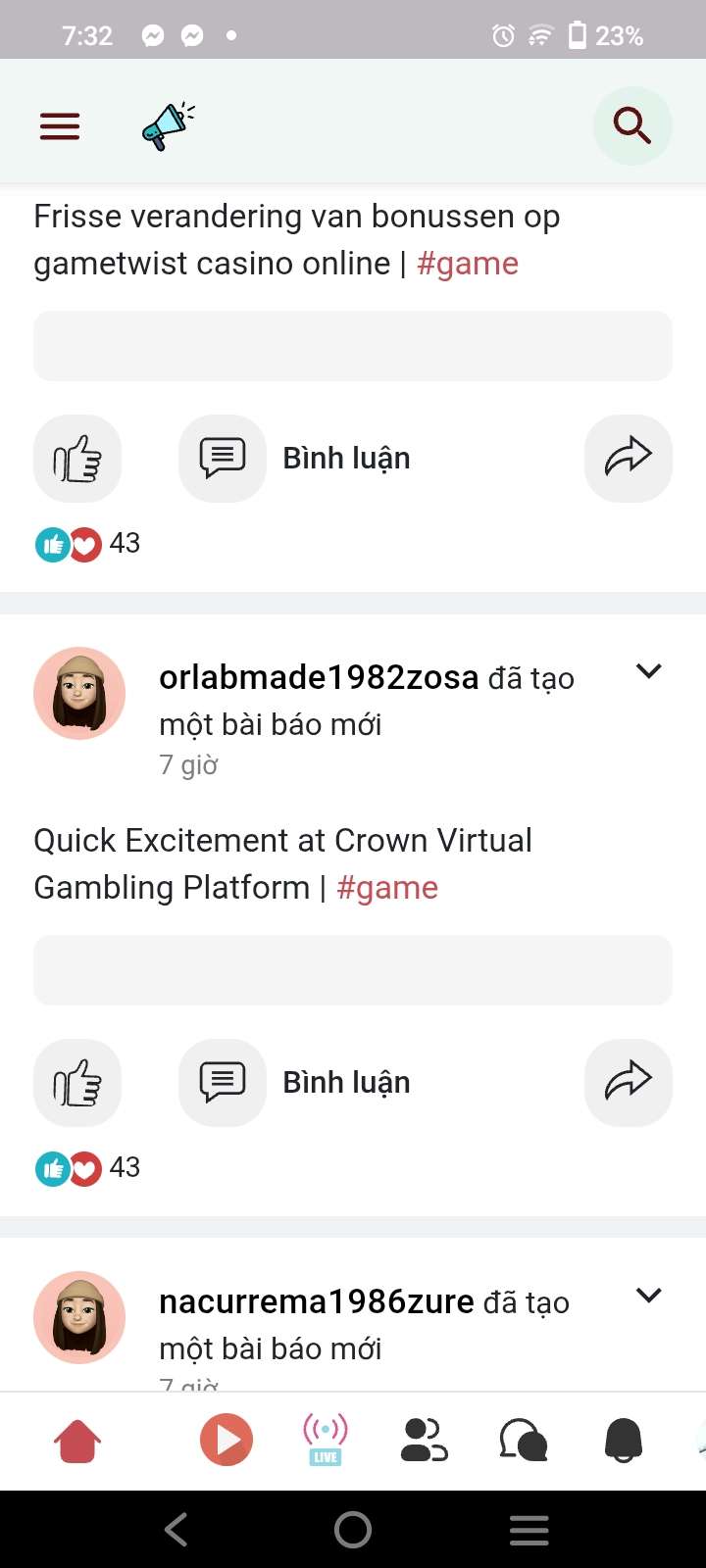
Task: Open #game hashtag in gametwist casino post
Action: point(468,264)
